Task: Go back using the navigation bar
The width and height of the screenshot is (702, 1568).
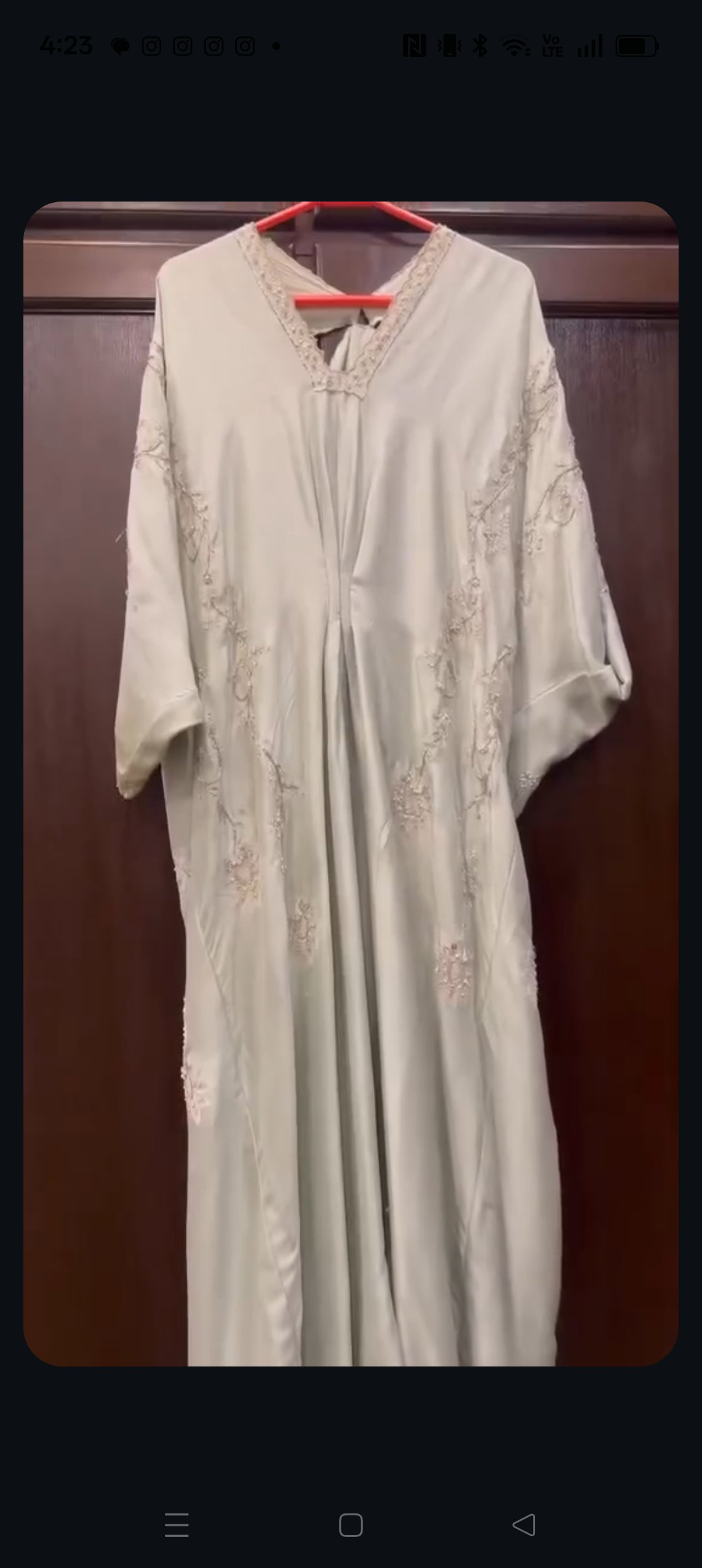Action: (x=524, y=1524)
